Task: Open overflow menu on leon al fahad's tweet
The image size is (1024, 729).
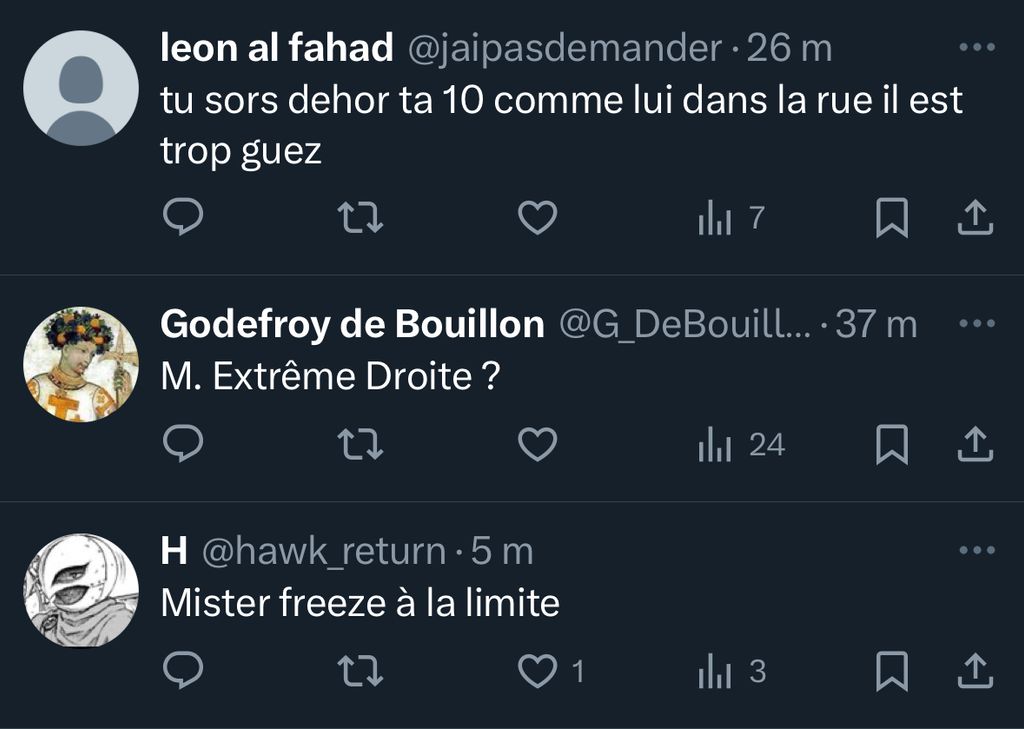Action: pyautogui.click(x=976, y=47)
